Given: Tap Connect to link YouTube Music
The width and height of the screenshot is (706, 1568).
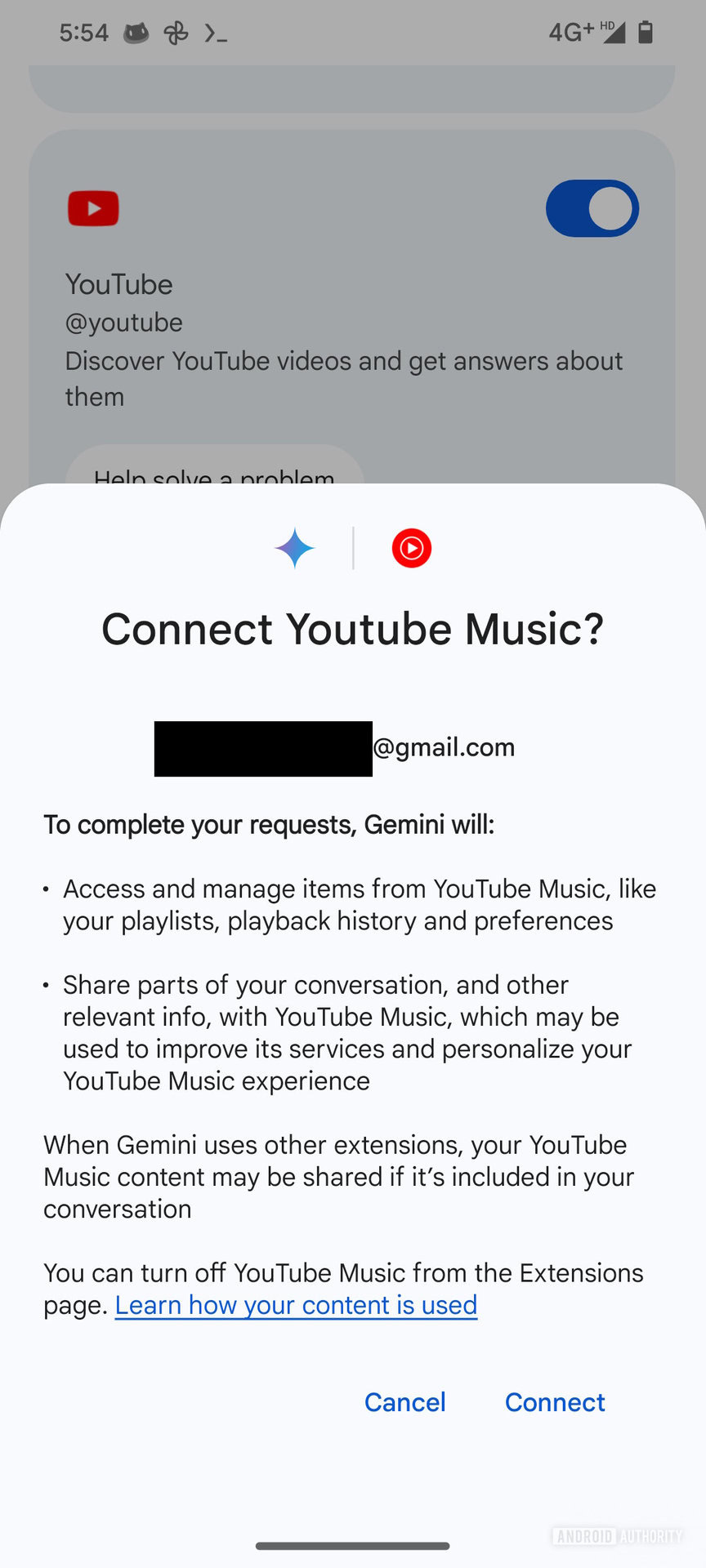Looking at the screenshot, I should click(555, 1402).
